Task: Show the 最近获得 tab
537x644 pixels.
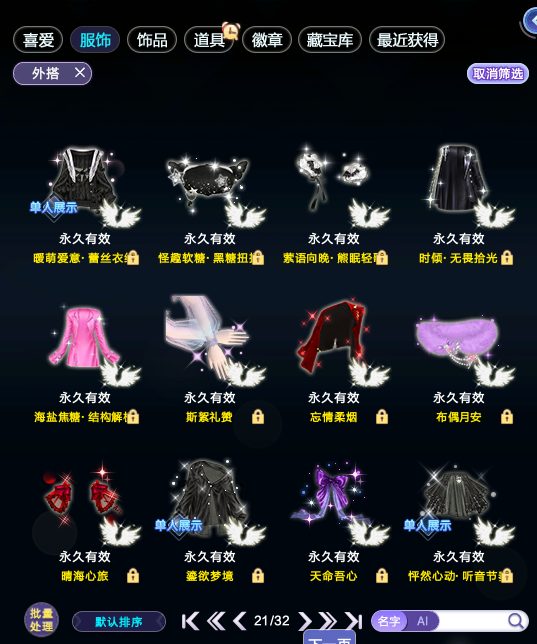Action: (407, 40)
